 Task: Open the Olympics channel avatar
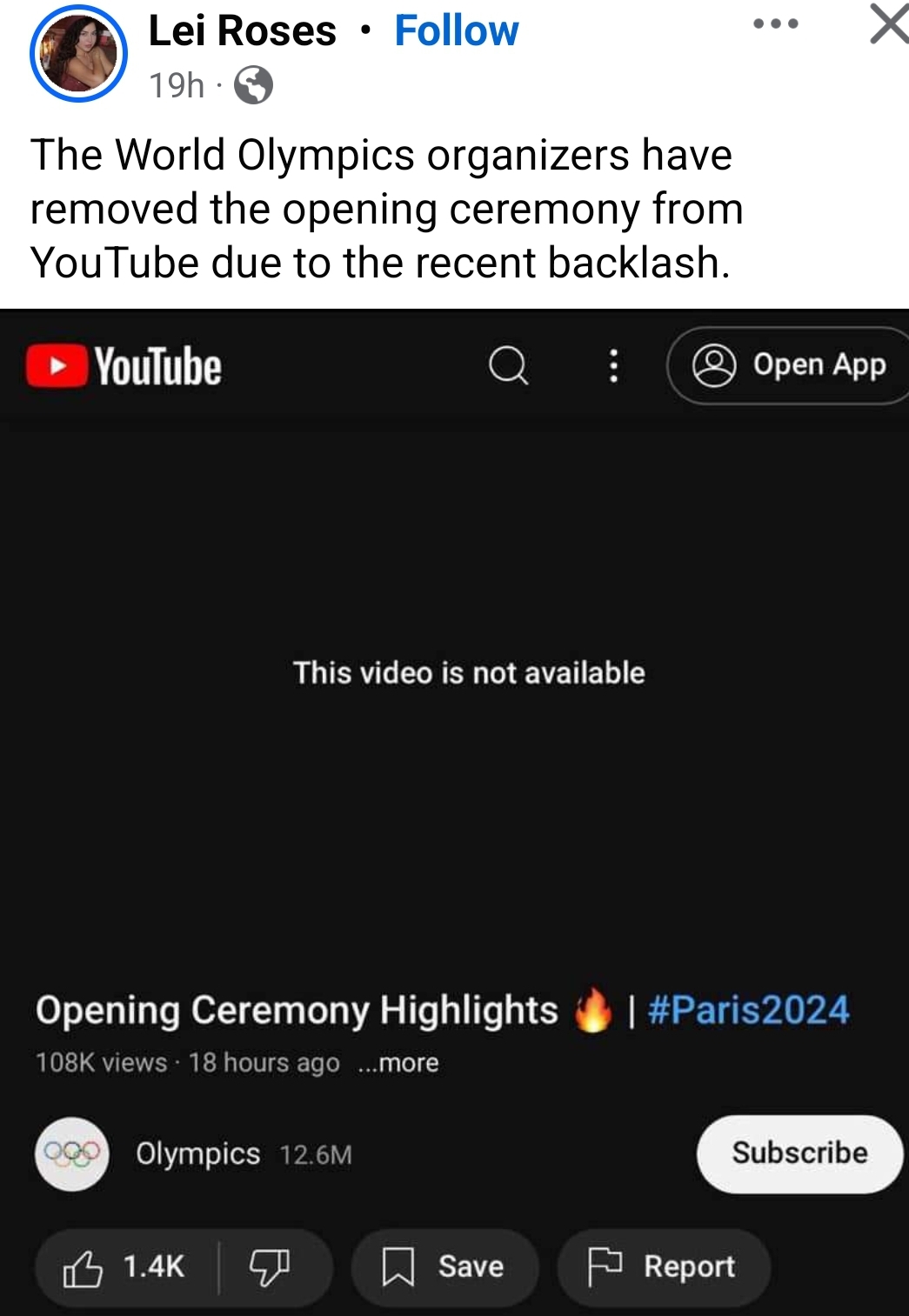tap(71, 1154)
